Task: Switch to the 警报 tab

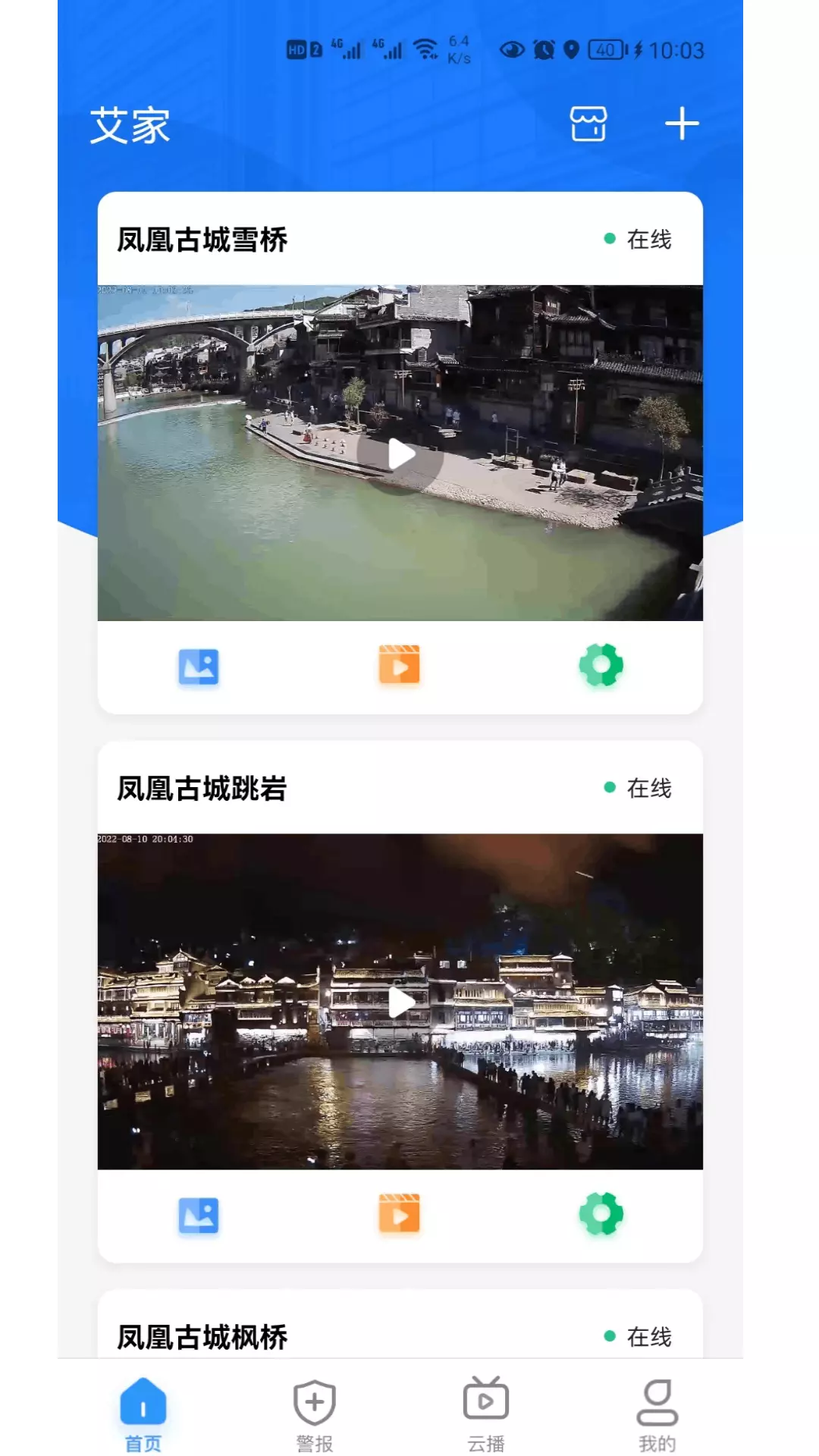Action: [x=315, y=1415]
